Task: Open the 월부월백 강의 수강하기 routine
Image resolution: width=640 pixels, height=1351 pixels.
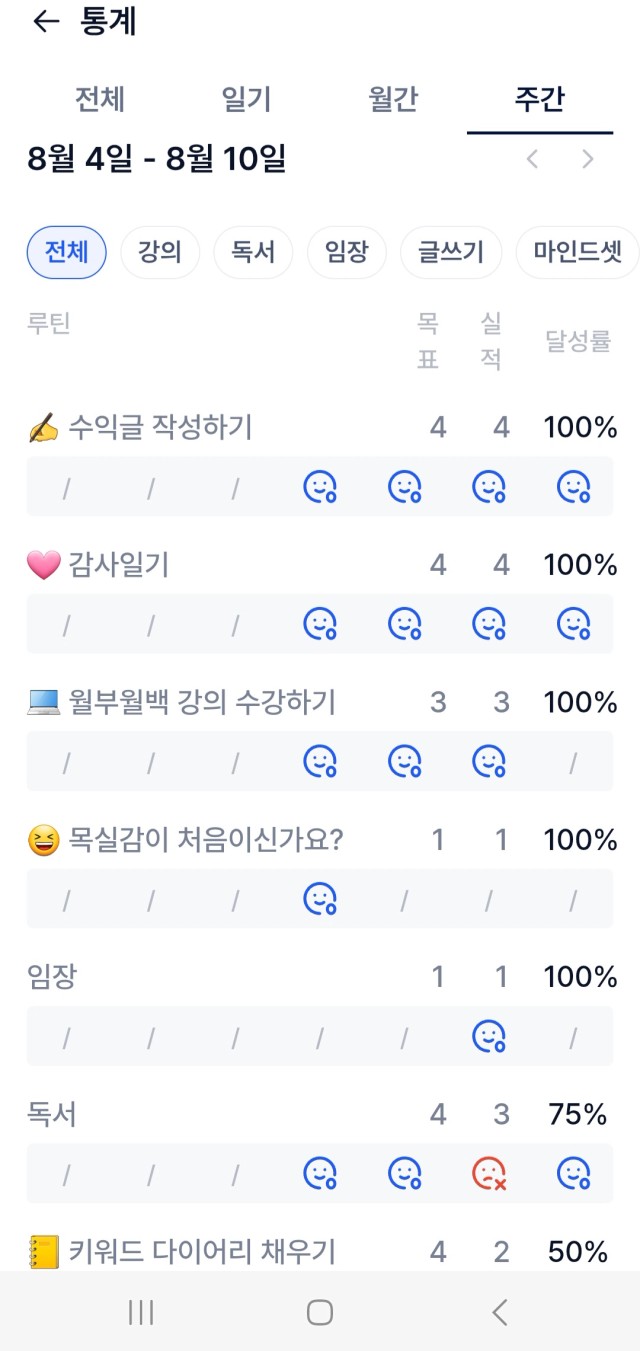Action: (181, 702)
